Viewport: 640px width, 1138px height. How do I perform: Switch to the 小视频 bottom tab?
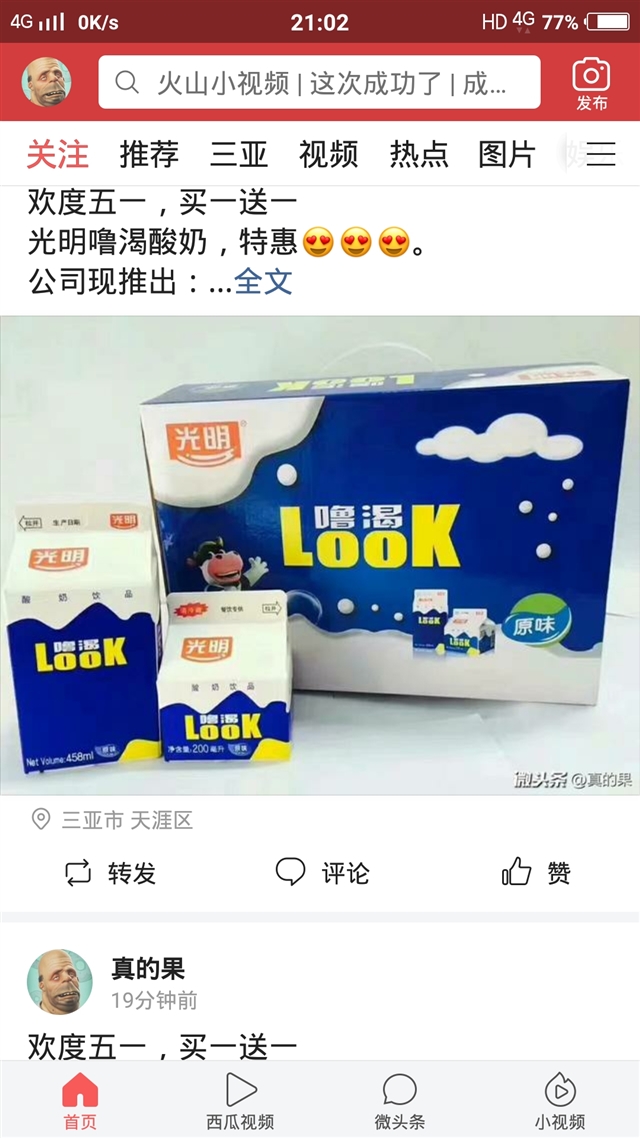[559, 1101]
